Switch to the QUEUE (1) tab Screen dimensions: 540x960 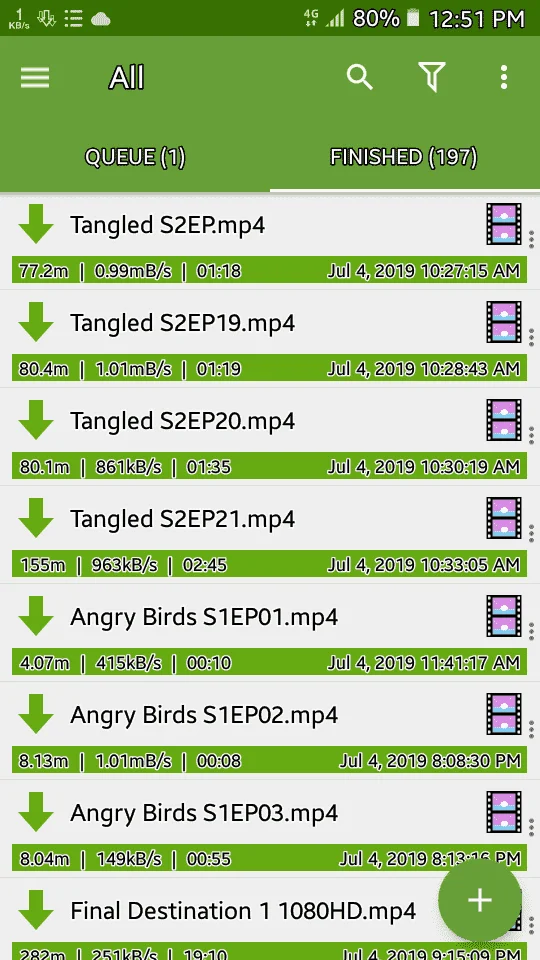click(135, 157)
